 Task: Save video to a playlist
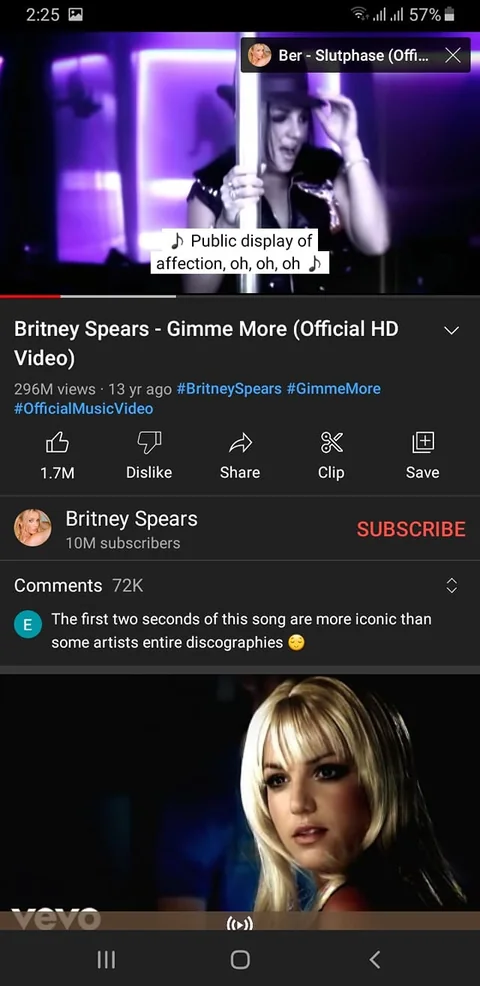coord(423,455)
